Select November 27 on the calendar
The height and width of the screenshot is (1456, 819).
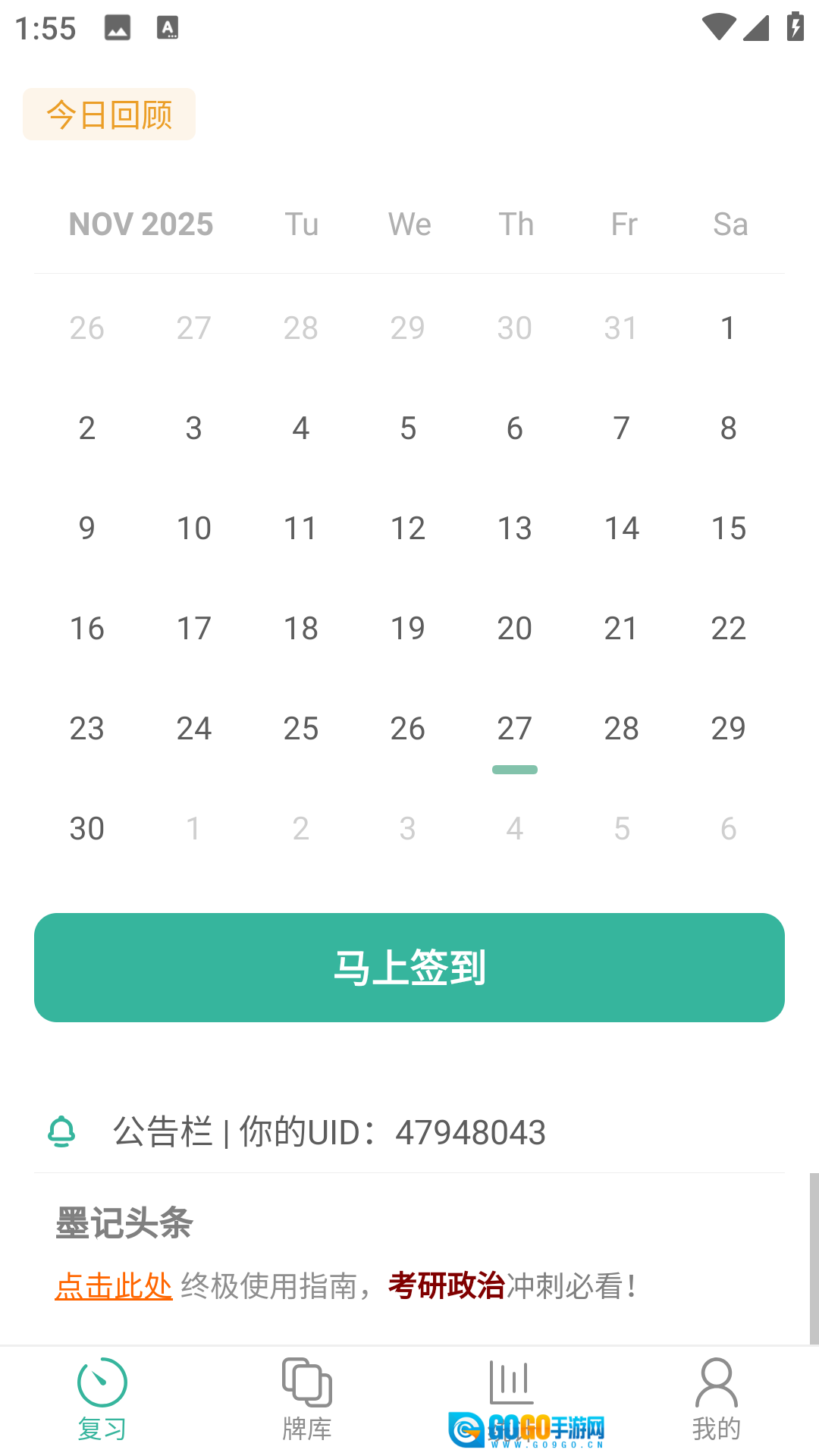pyautogui.click(x=515, y=729)
